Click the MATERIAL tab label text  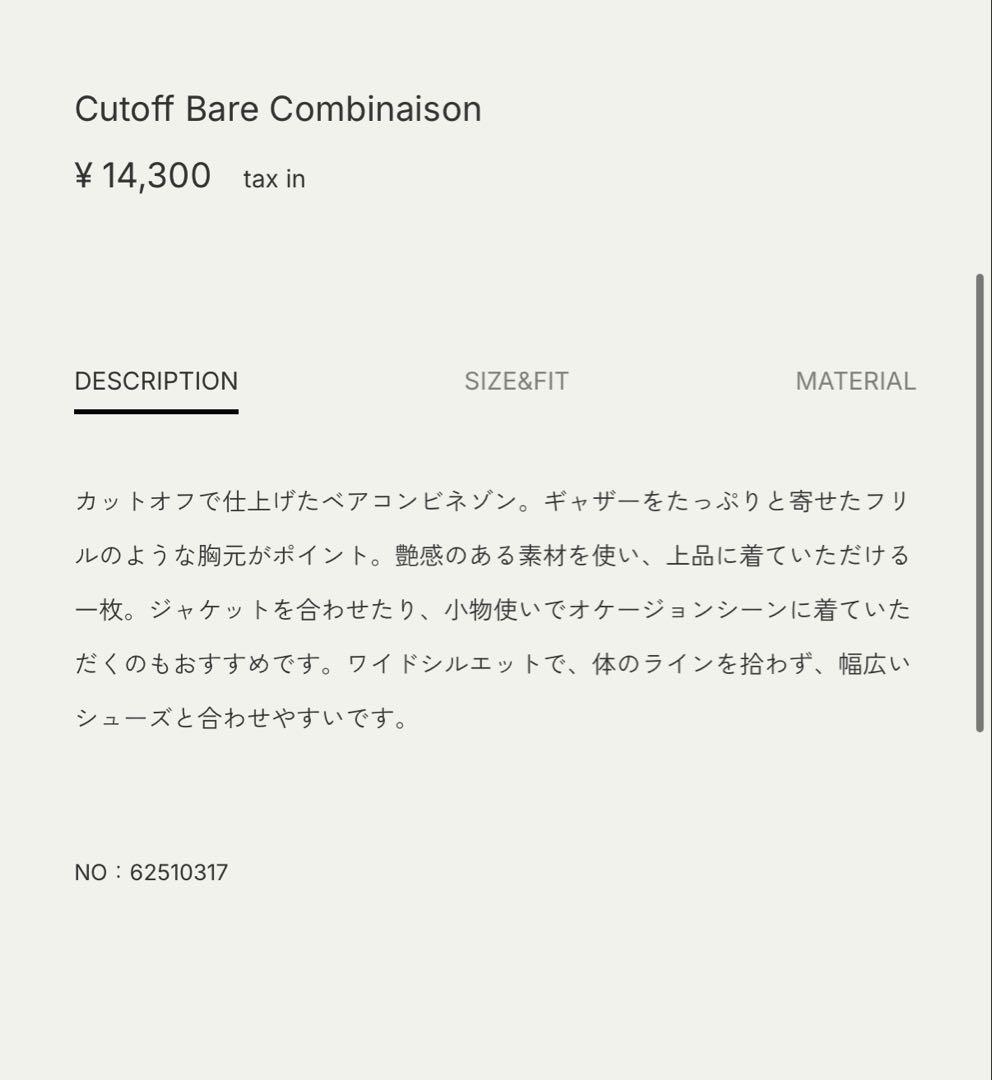(x=856, y=381)
